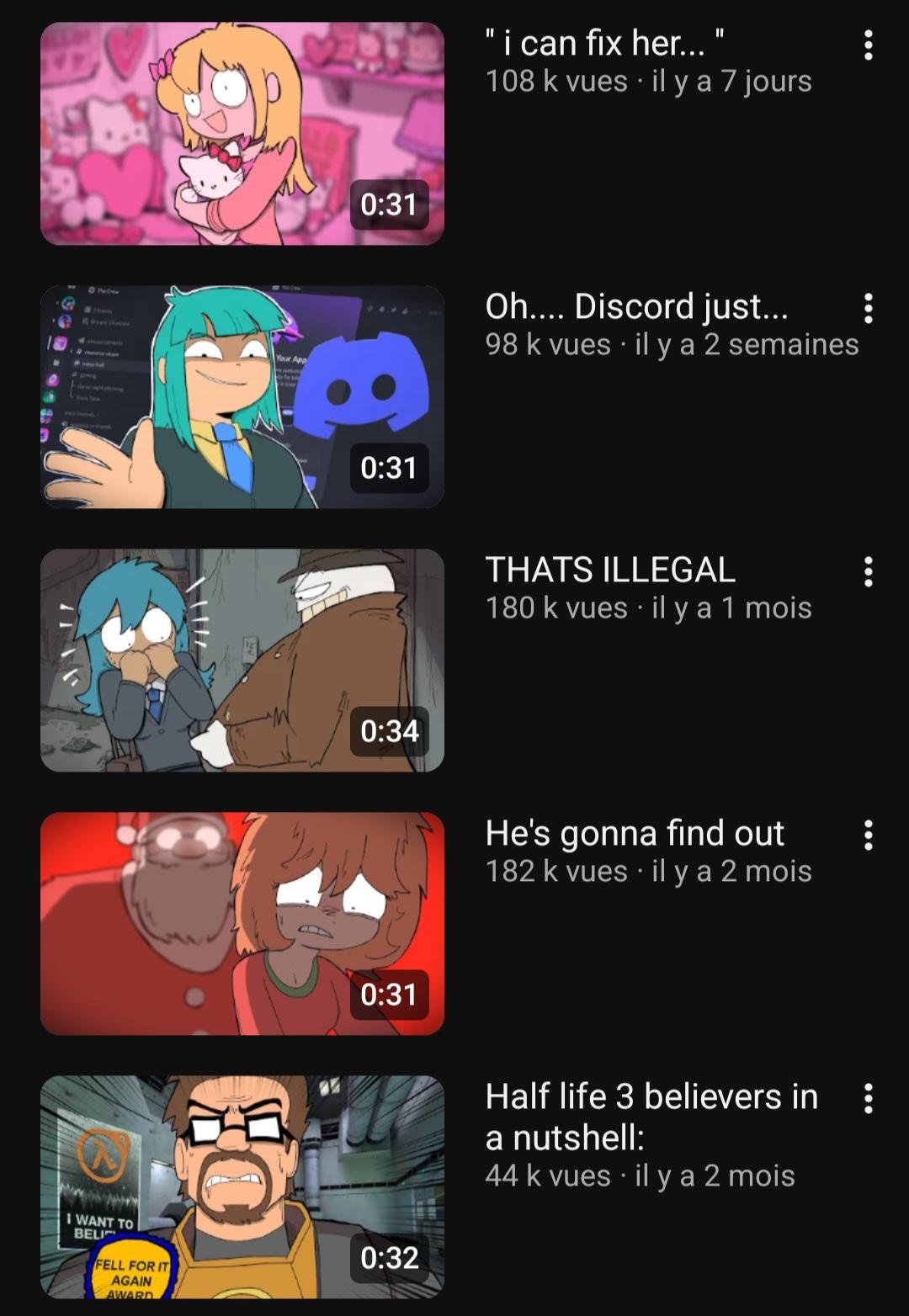
Task: Open the "He's gonna find out" video
Action: click(x=242, y=924)
